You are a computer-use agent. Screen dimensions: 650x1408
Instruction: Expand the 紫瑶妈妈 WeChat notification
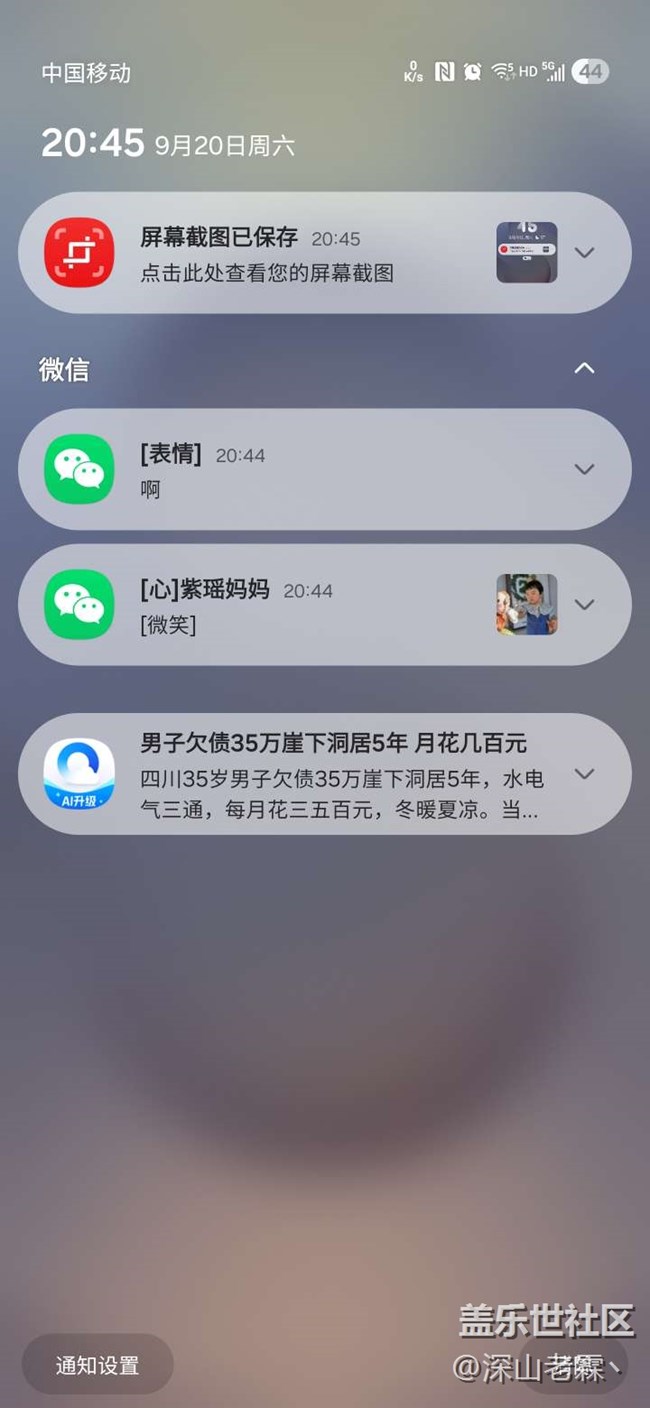coord(585,604)
